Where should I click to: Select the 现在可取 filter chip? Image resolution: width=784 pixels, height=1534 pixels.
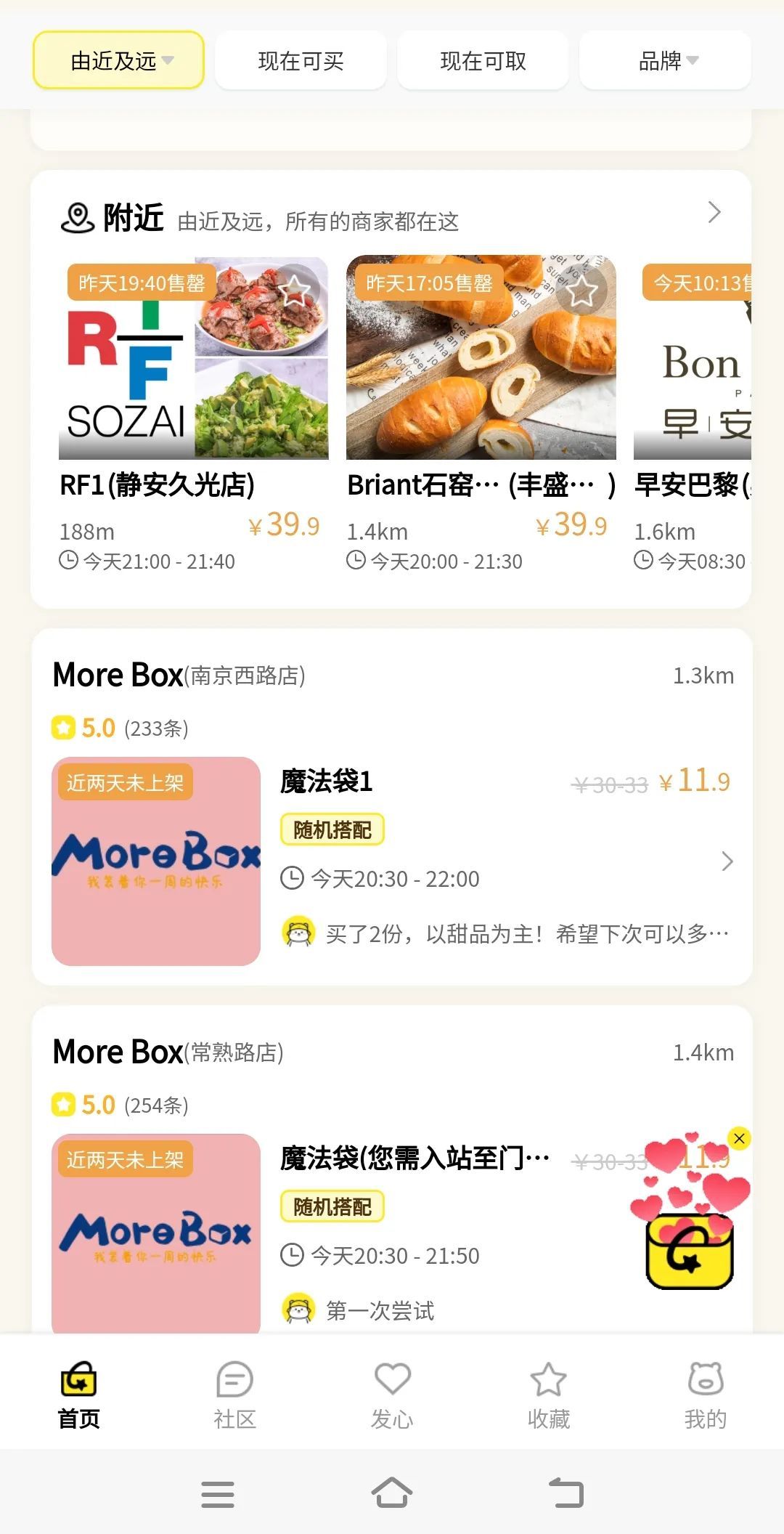point(483,61)
